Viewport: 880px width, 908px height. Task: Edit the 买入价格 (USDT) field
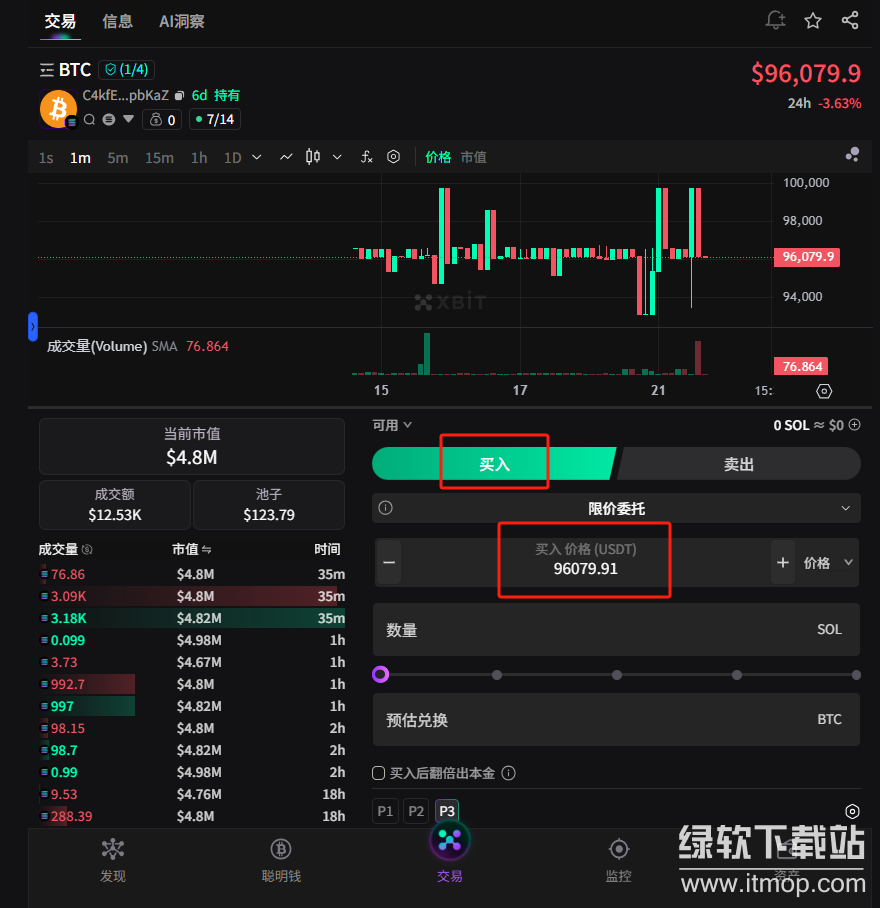click(585, 567)
